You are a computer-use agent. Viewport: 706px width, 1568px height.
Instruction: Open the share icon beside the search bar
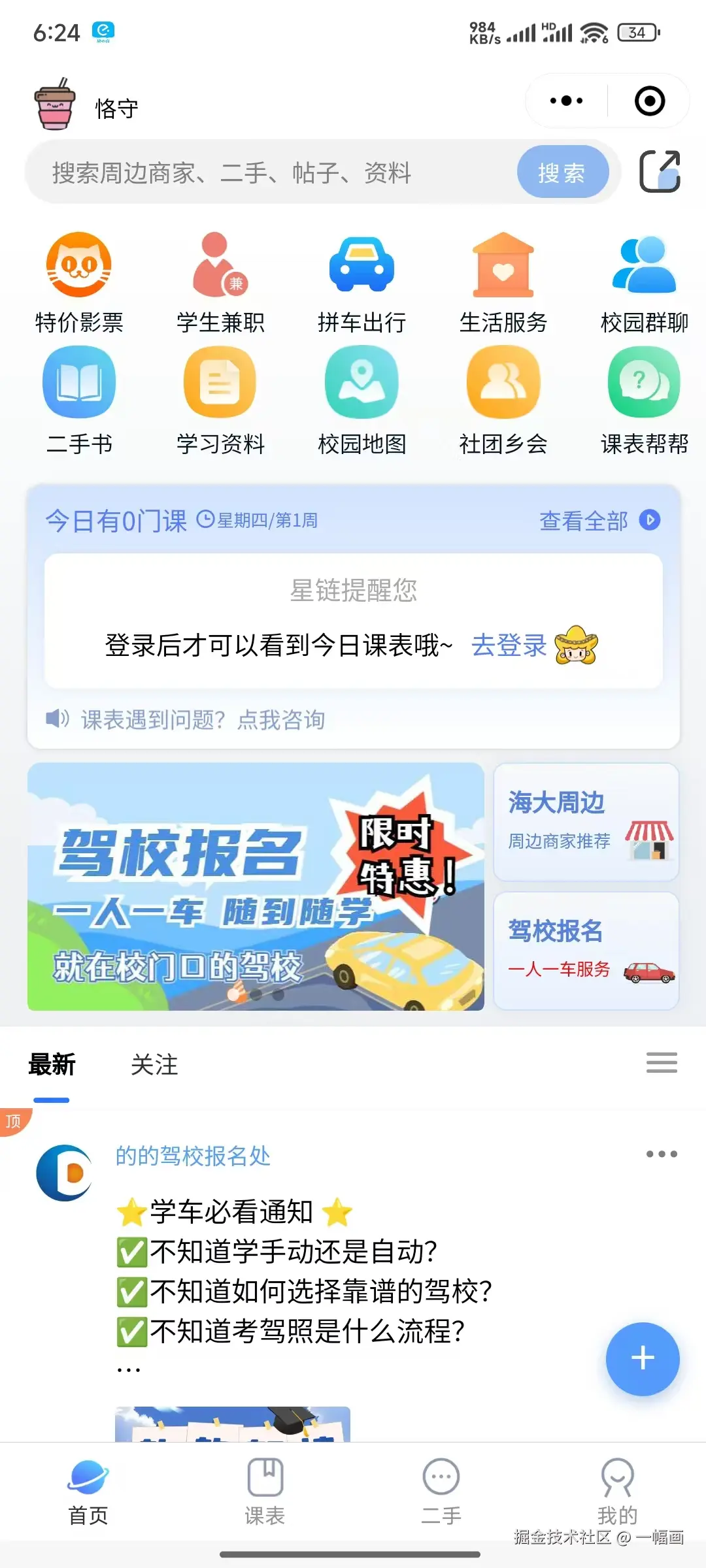[x=660, y=172]
